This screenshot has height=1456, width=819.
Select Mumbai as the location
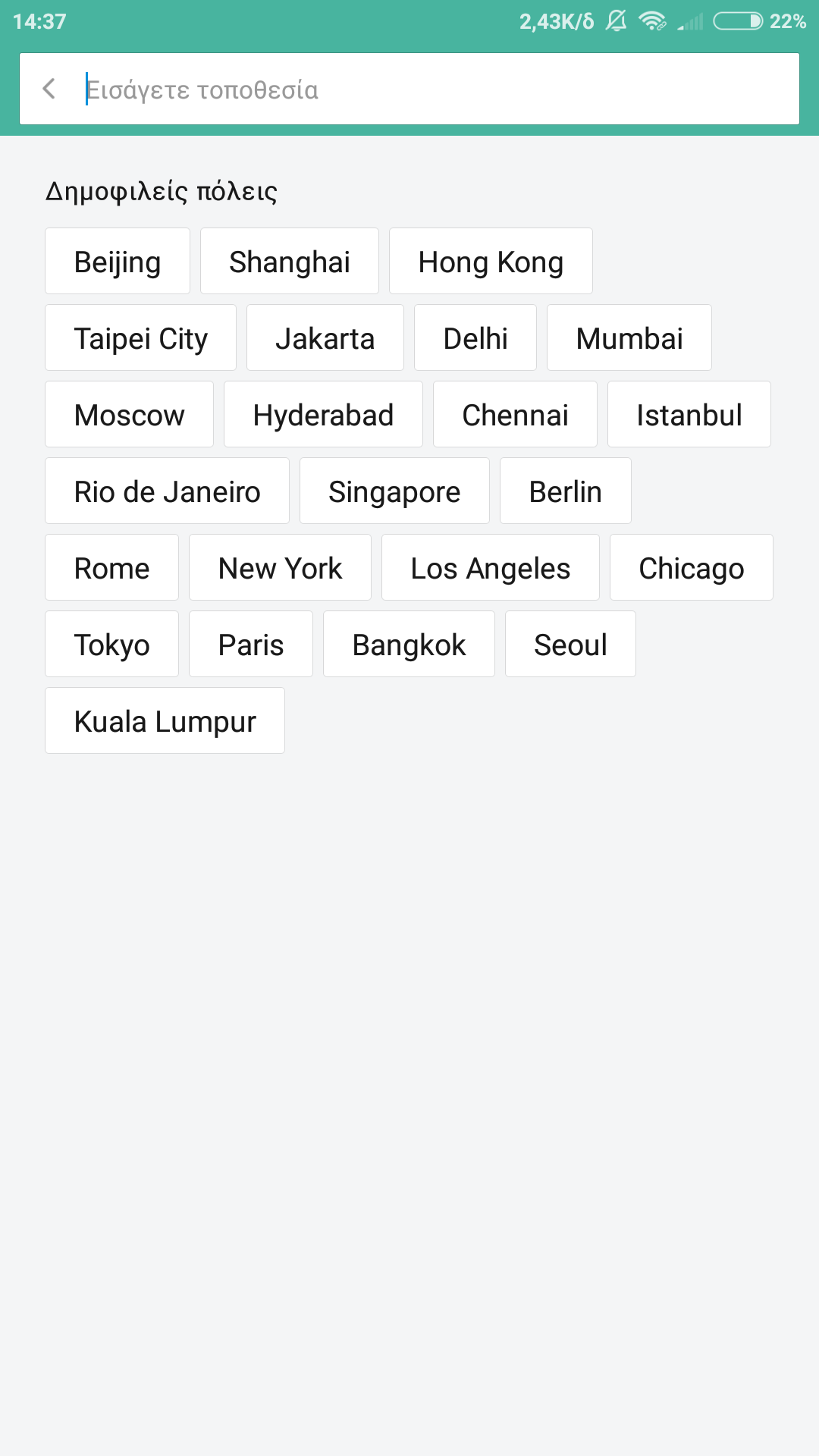coord(629,338)
